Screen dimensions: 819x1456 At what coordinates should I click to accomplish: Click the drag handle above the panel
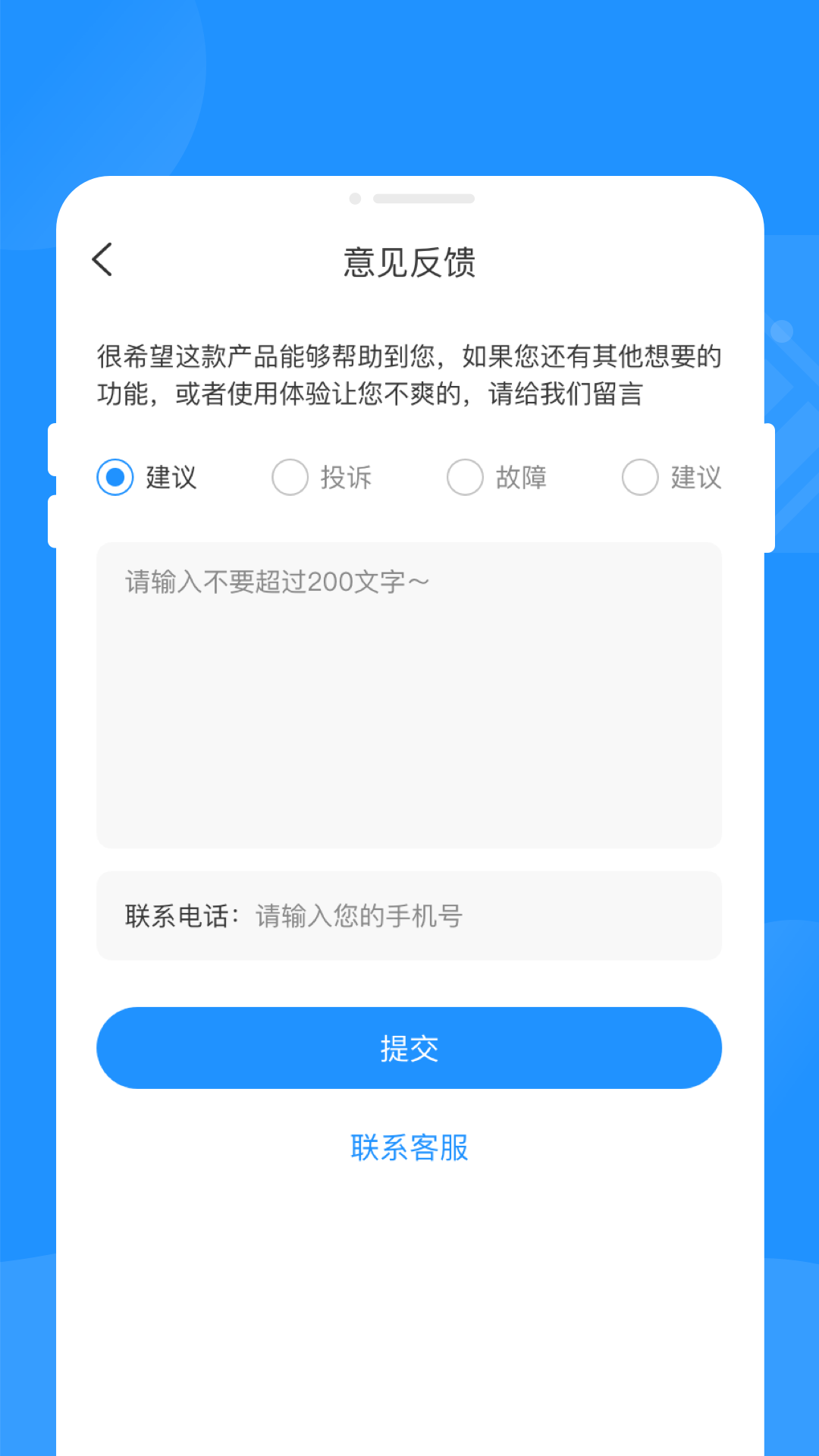(x=423, y=199)
